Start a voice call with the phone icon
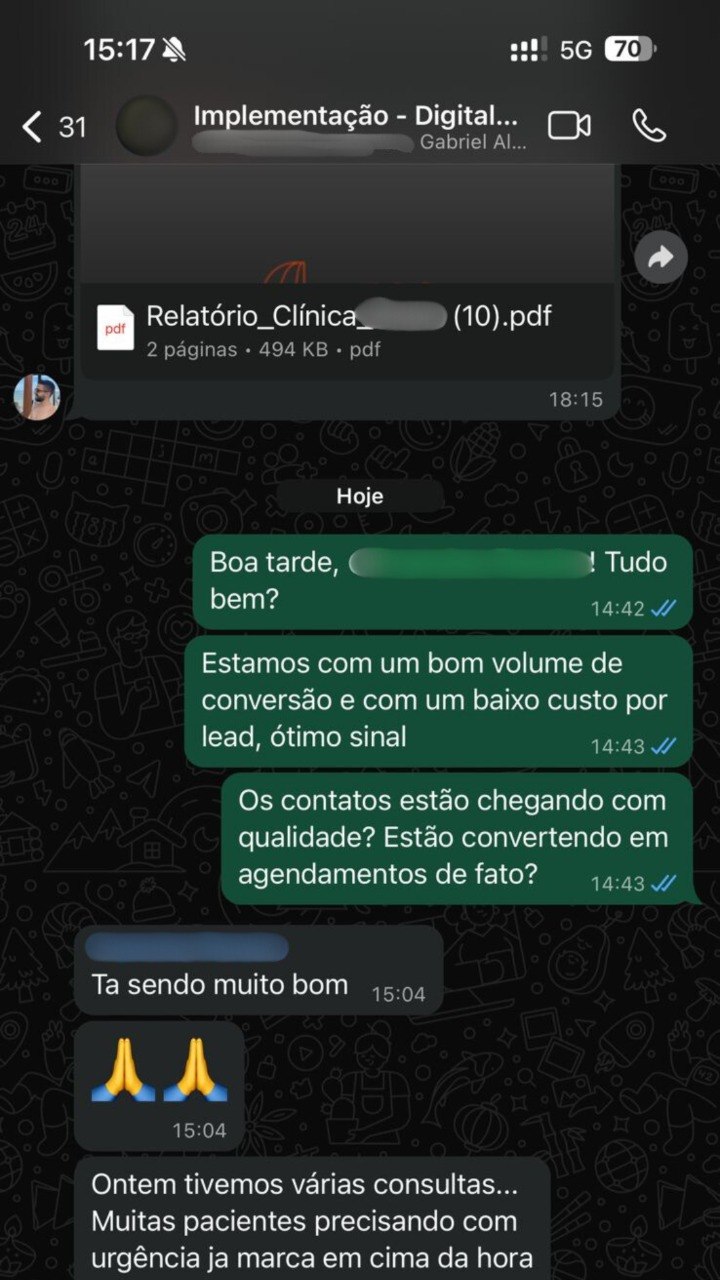This screenshot has height=1280, width=720. point(650,124)
